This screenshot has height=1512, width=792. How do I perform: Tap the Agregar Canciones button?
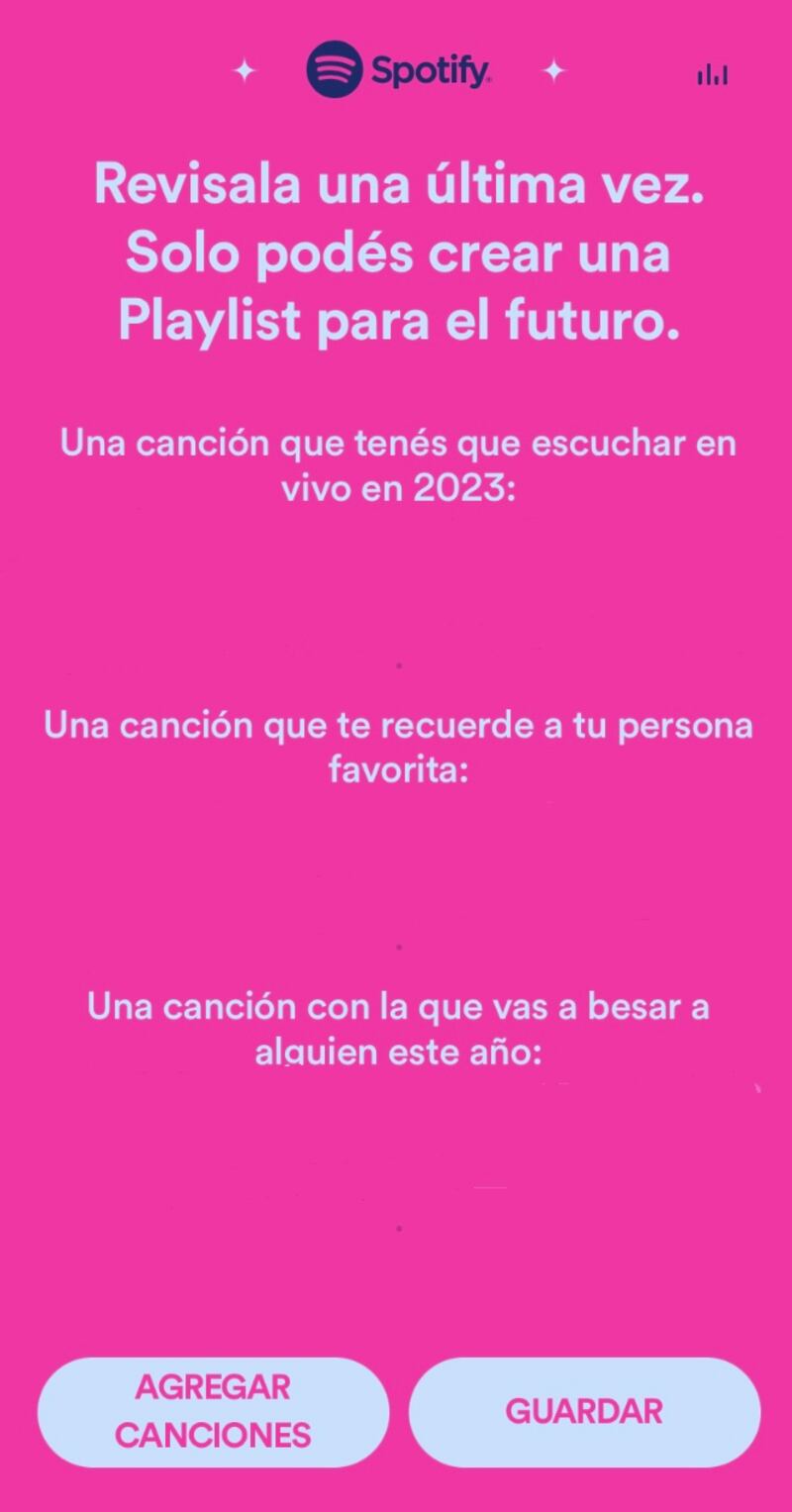coord(213,1411)
